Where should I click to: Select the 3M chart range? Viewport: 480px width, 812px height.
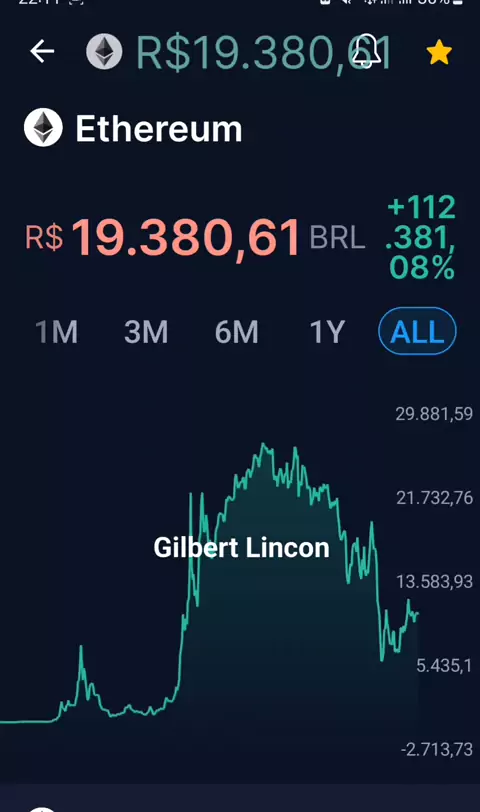(x=146, y=331)
